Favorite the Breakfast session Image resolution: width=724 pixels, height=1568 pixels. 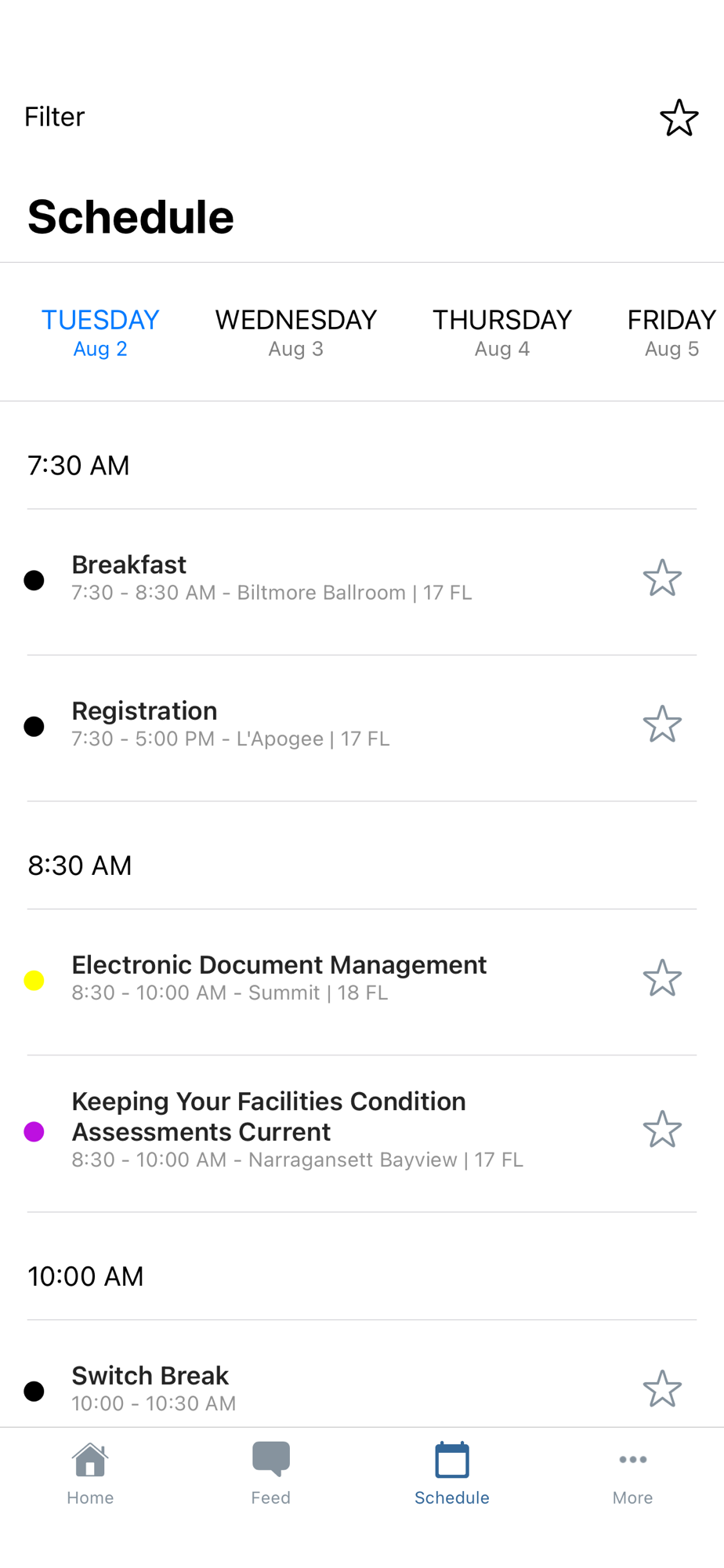(x=662, y=579)
